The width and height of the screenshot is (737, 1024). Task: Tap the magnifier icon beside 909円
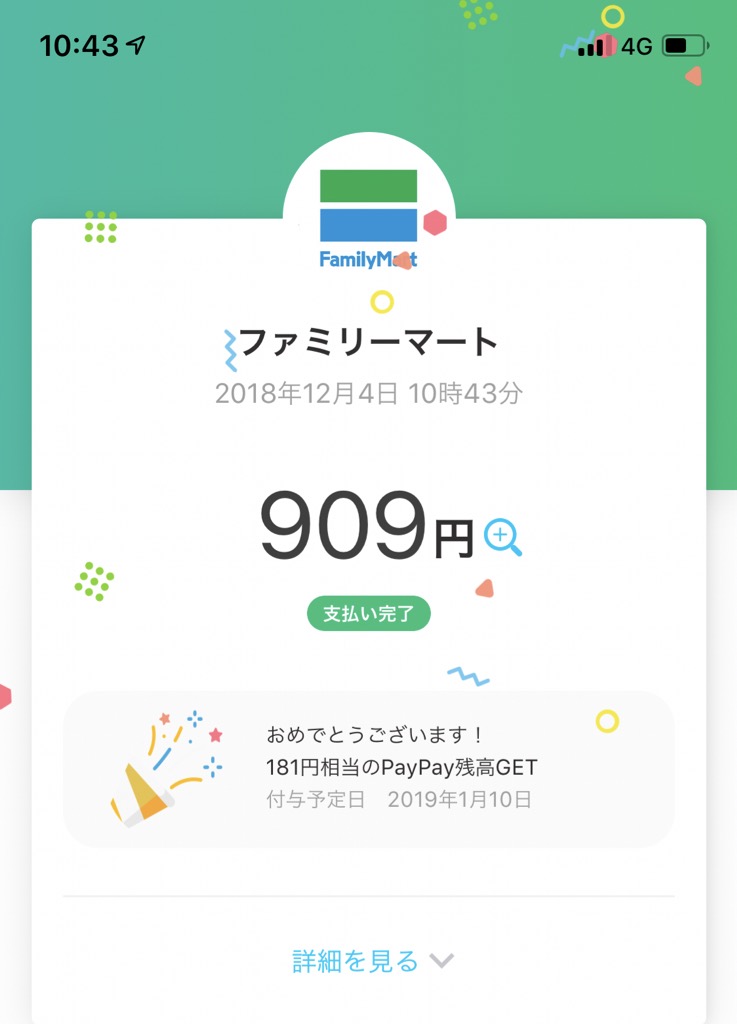[502, 538]
